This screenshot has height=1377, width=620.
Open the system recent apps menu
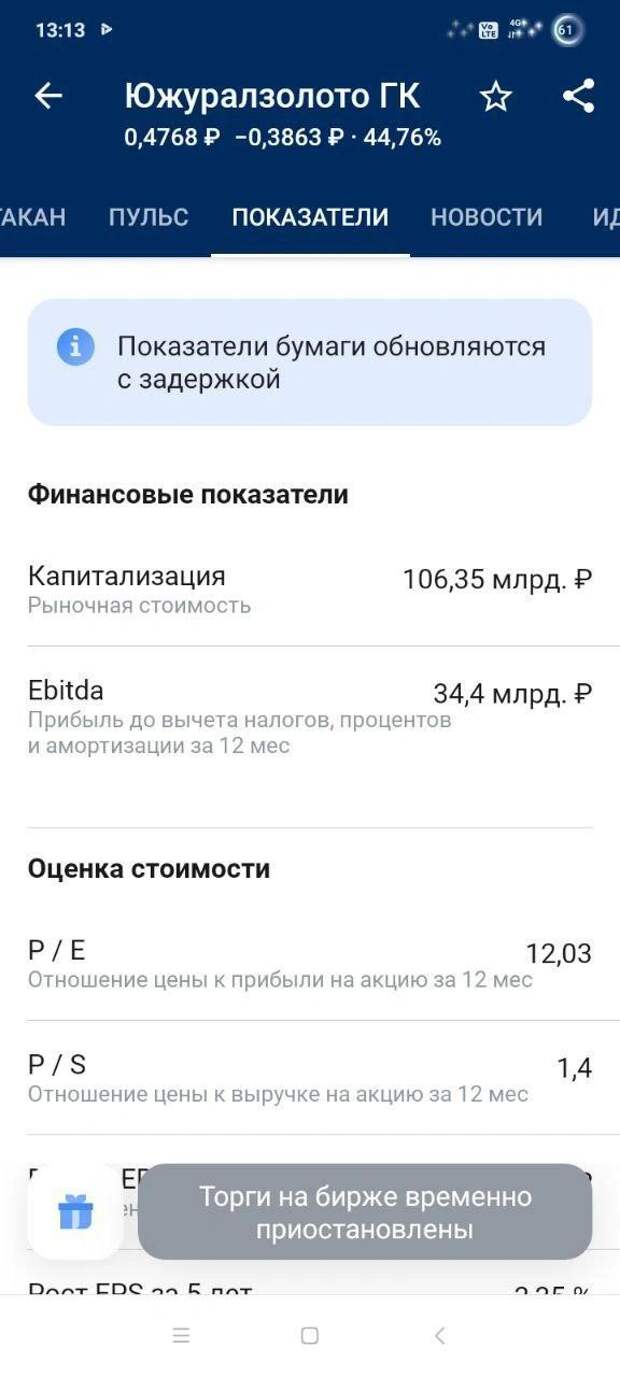(181, 1335)
